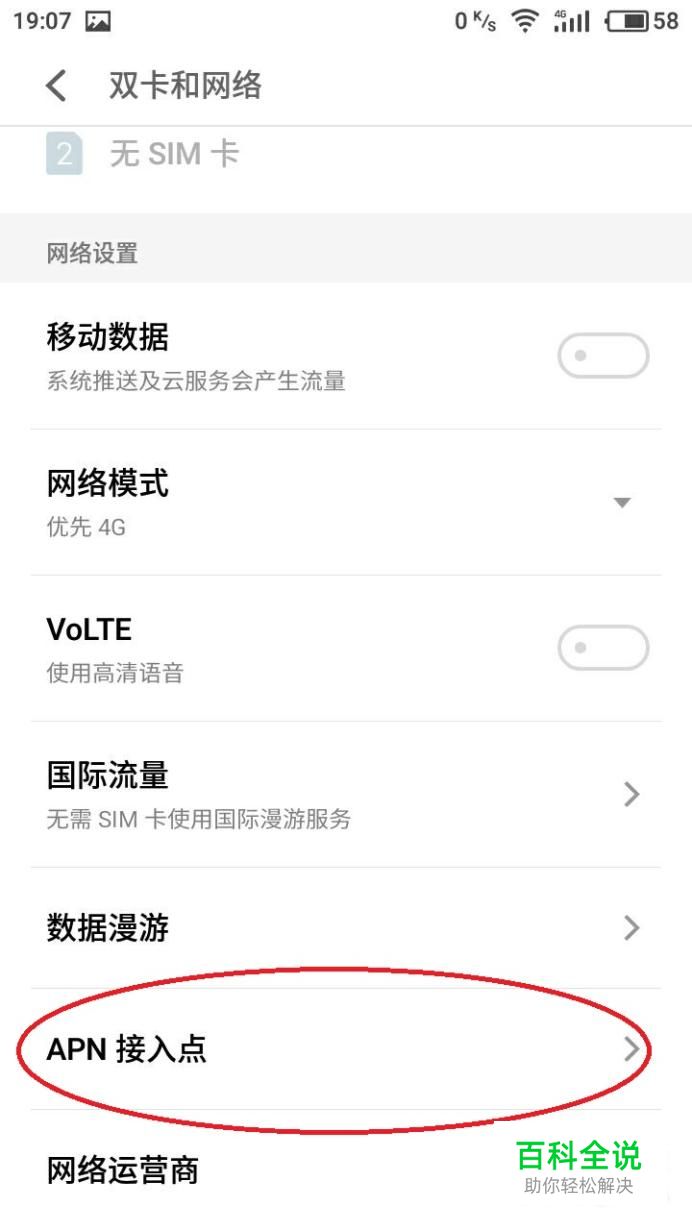Turn on the VoLTE toggle
The height and width of the screenshot is (1230, 692).
[603, 648]
